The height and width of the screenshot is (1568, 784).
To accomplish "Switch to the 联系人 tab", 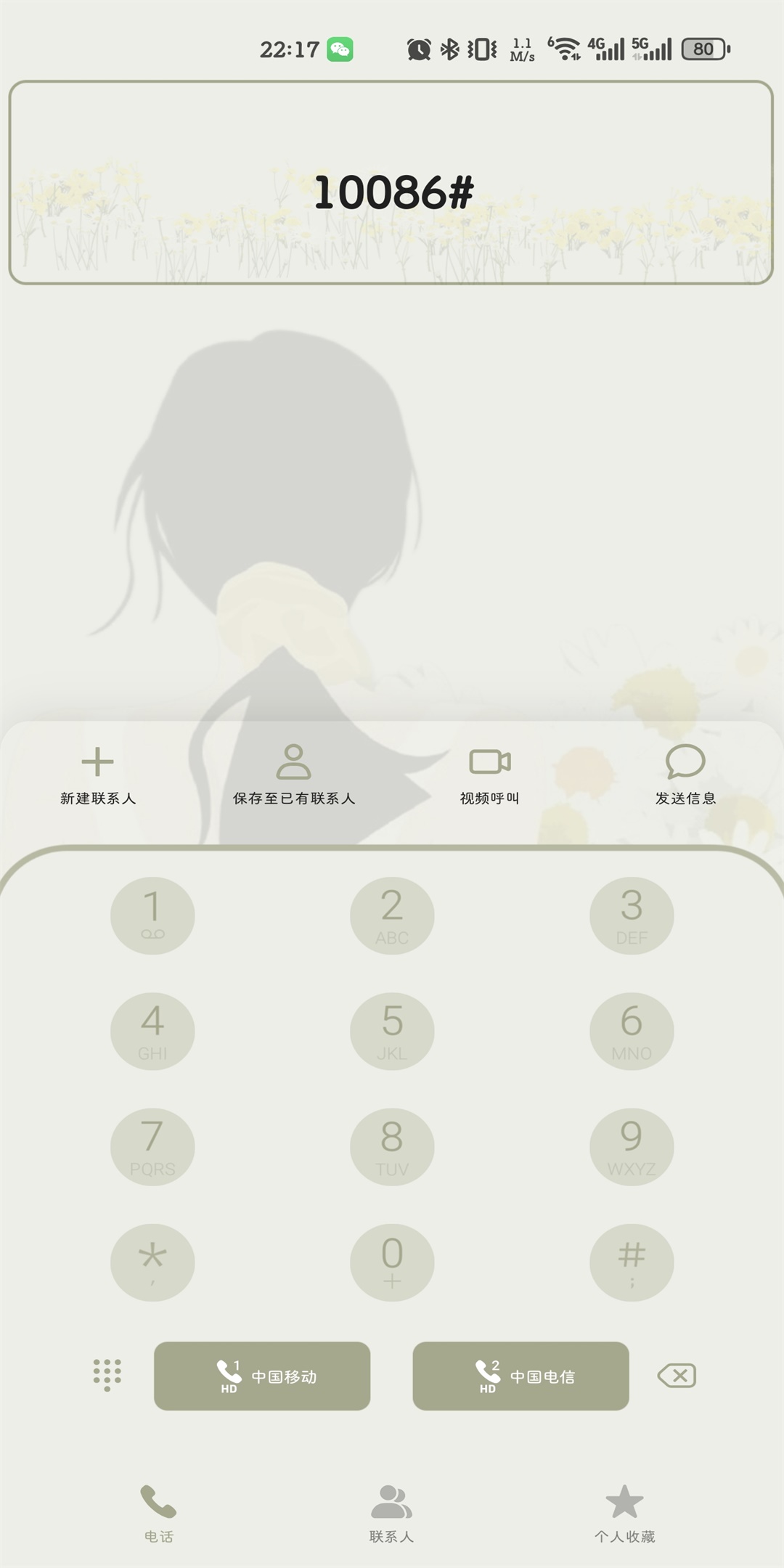I will (x=391, y=1514).
